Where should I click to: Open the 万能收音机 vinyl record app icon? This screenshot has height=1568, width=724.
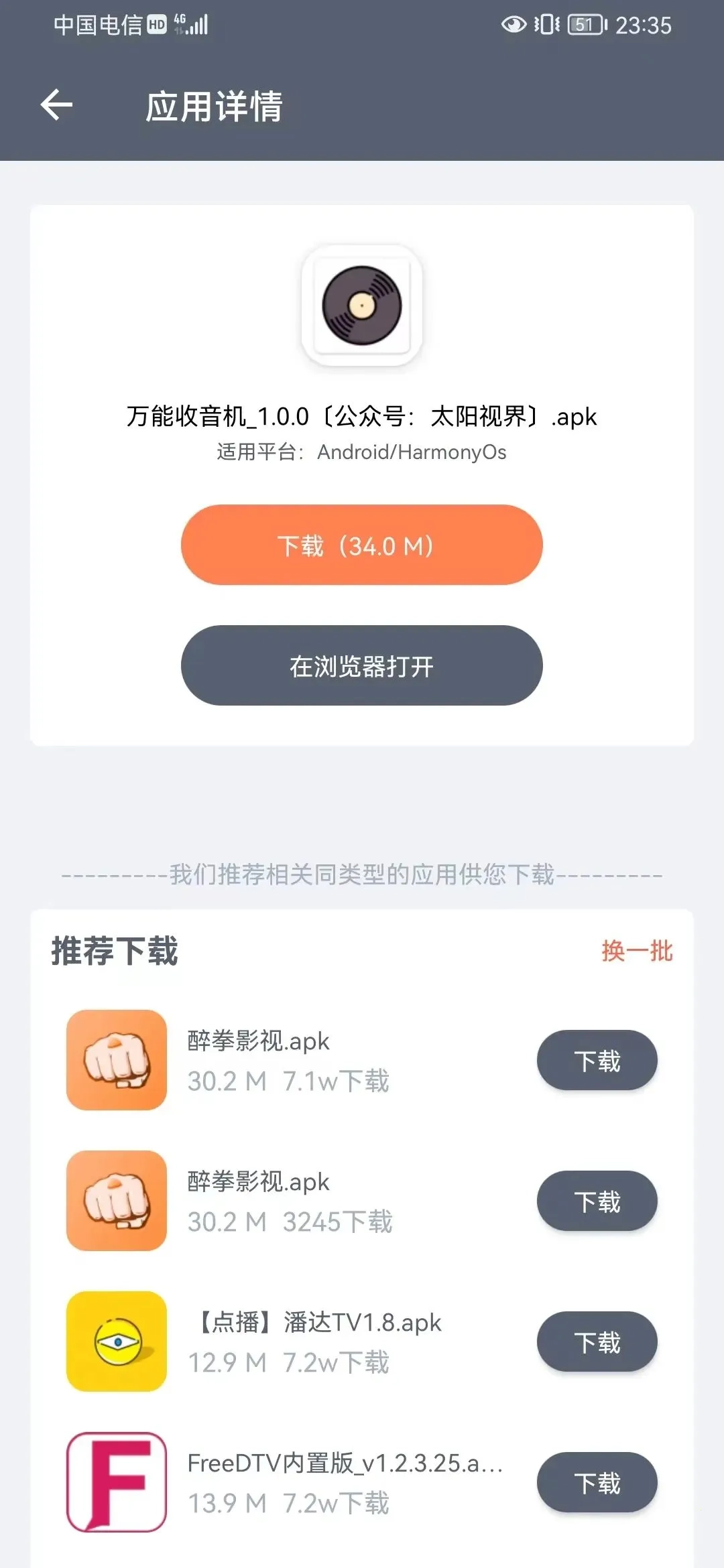tap(361, 305)
